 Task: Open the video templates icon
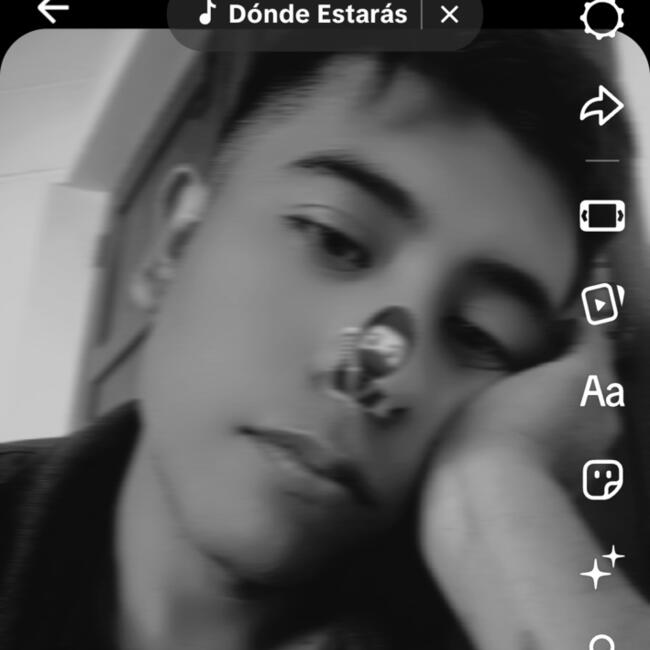pos(602,303)
